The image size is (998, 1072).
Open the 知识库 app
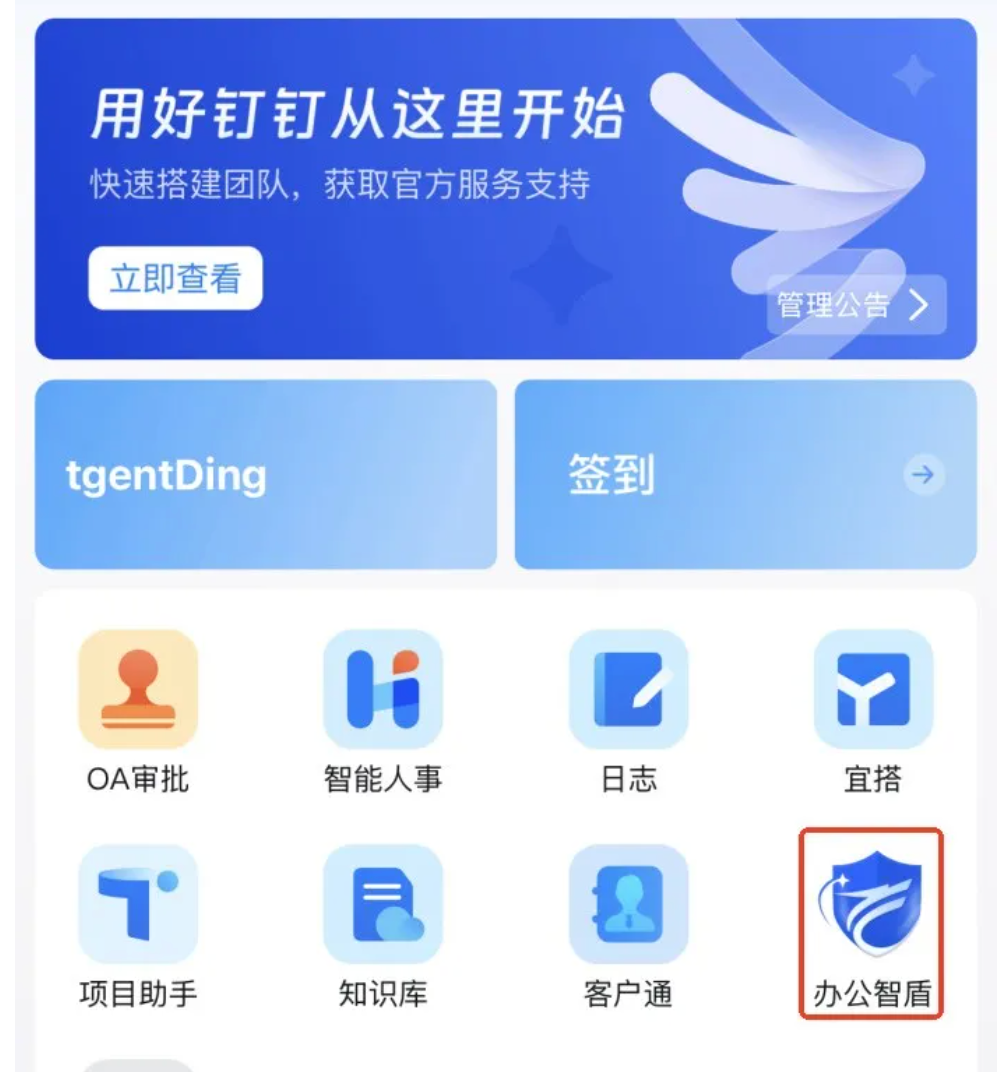pyautogui.click(x=383, y=905)
